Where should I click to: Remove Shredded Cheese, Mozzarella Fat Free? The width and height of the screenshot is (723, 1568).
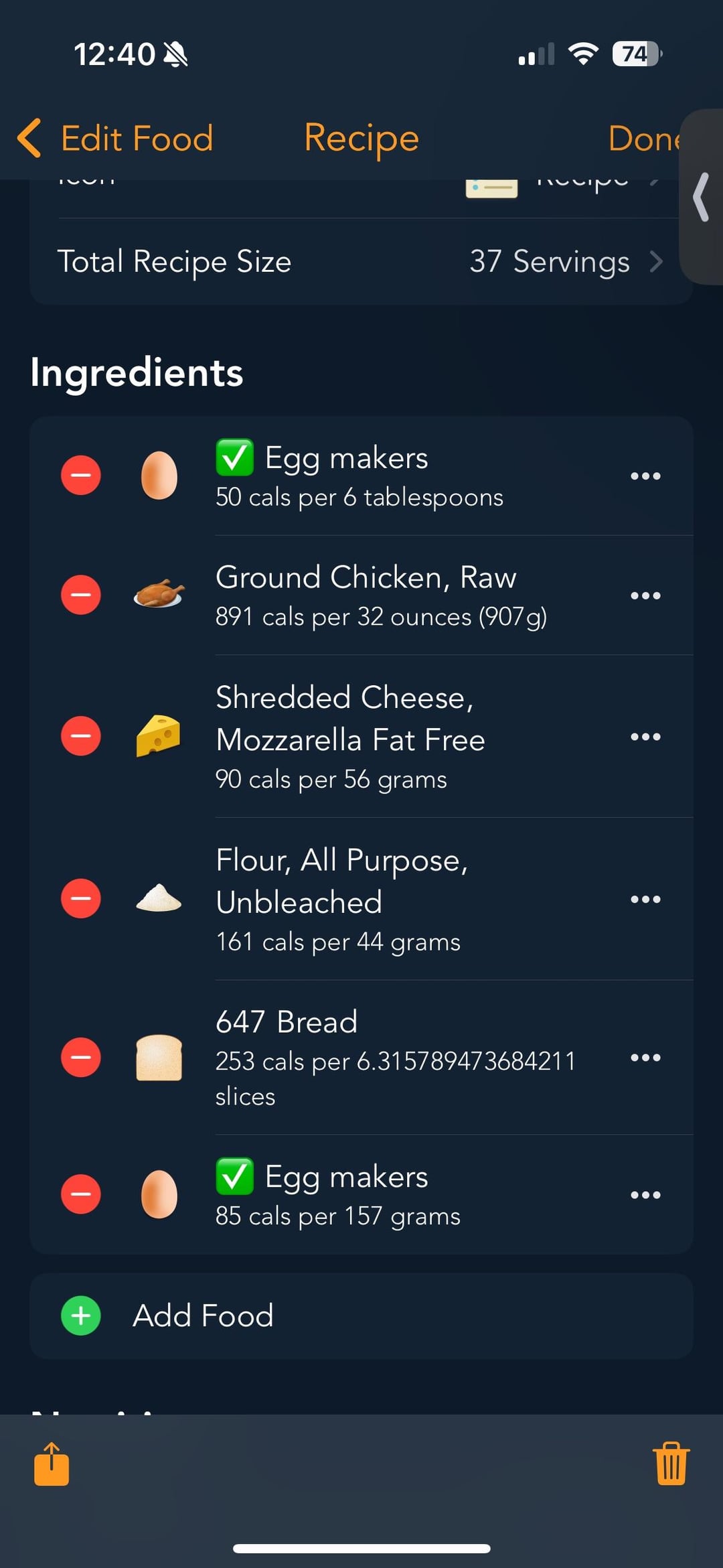[x=81, y=736]
